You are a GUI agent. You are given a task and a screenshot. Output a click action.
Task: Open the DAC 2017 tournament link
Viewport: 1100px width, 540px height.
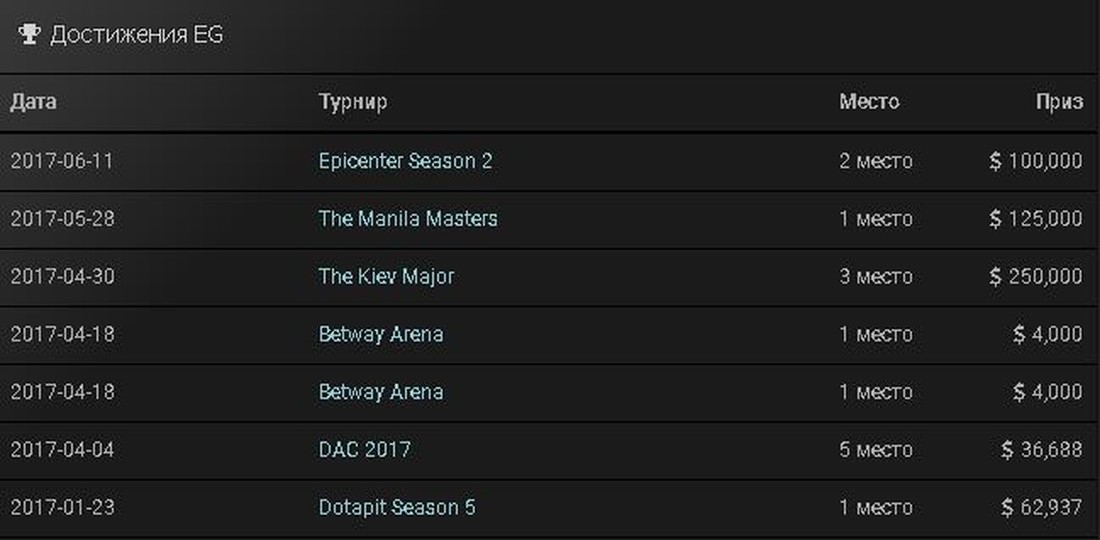tap(364, 450)
